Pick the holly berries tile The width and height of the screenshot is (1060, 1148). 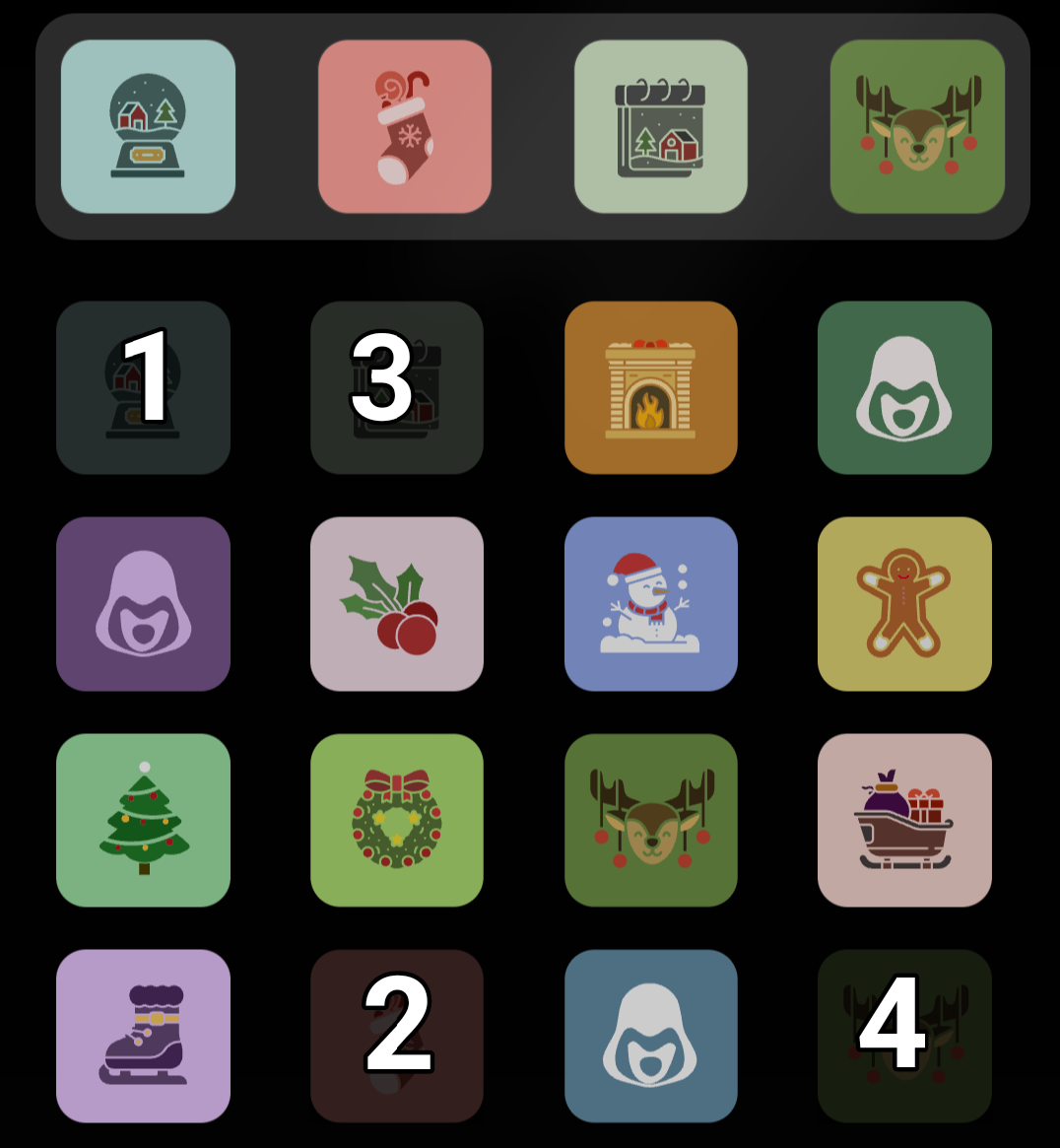pyautogui.click(x=397, y=604)
